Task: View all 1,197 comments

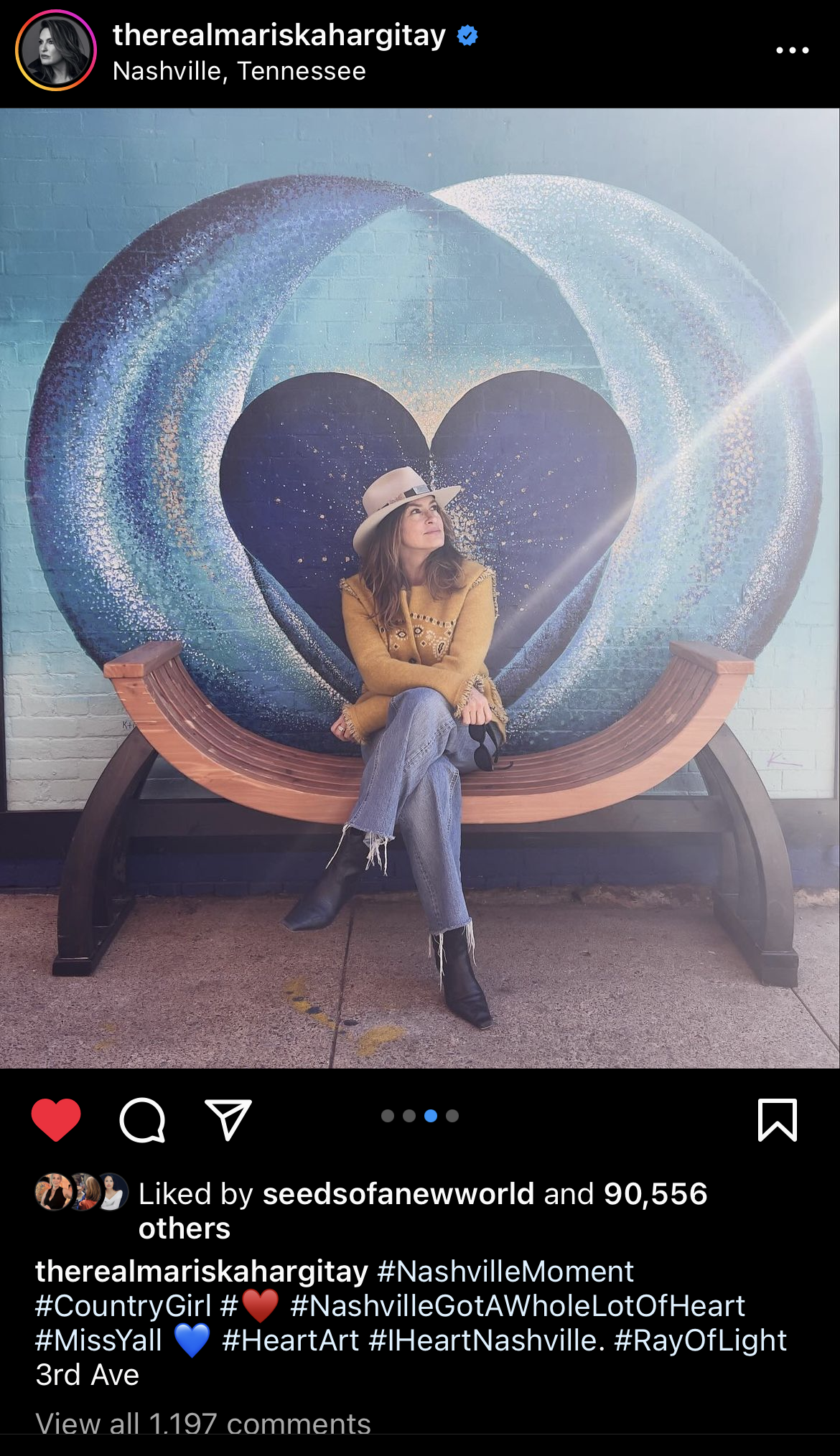Action: [203, 1423]
